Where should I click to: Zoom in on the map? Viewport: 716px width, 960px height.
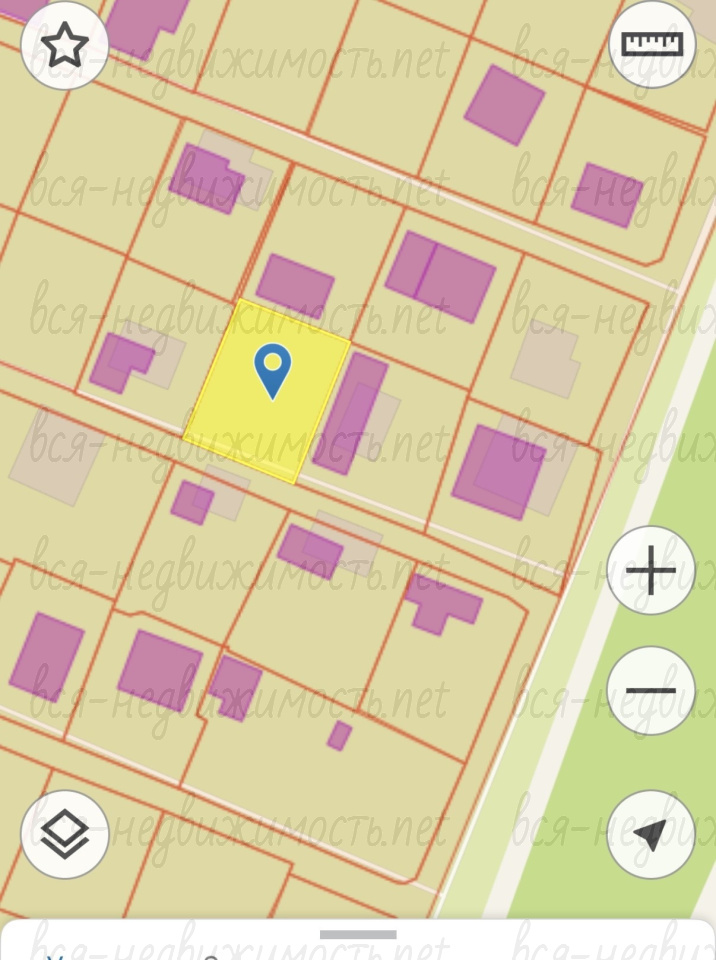coord(651,571)
